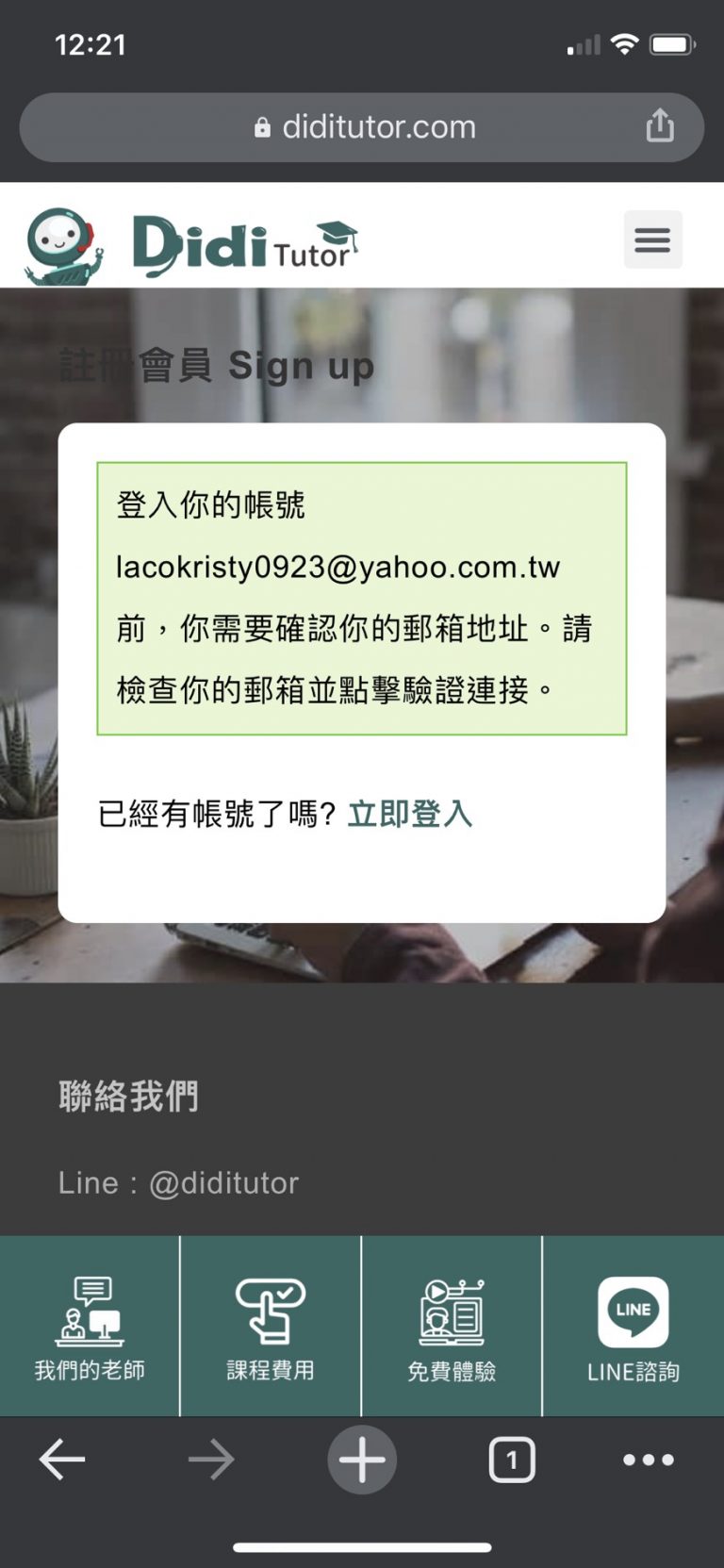
Task: Tap the 立即登入 login link
Action: pos(409,814)
